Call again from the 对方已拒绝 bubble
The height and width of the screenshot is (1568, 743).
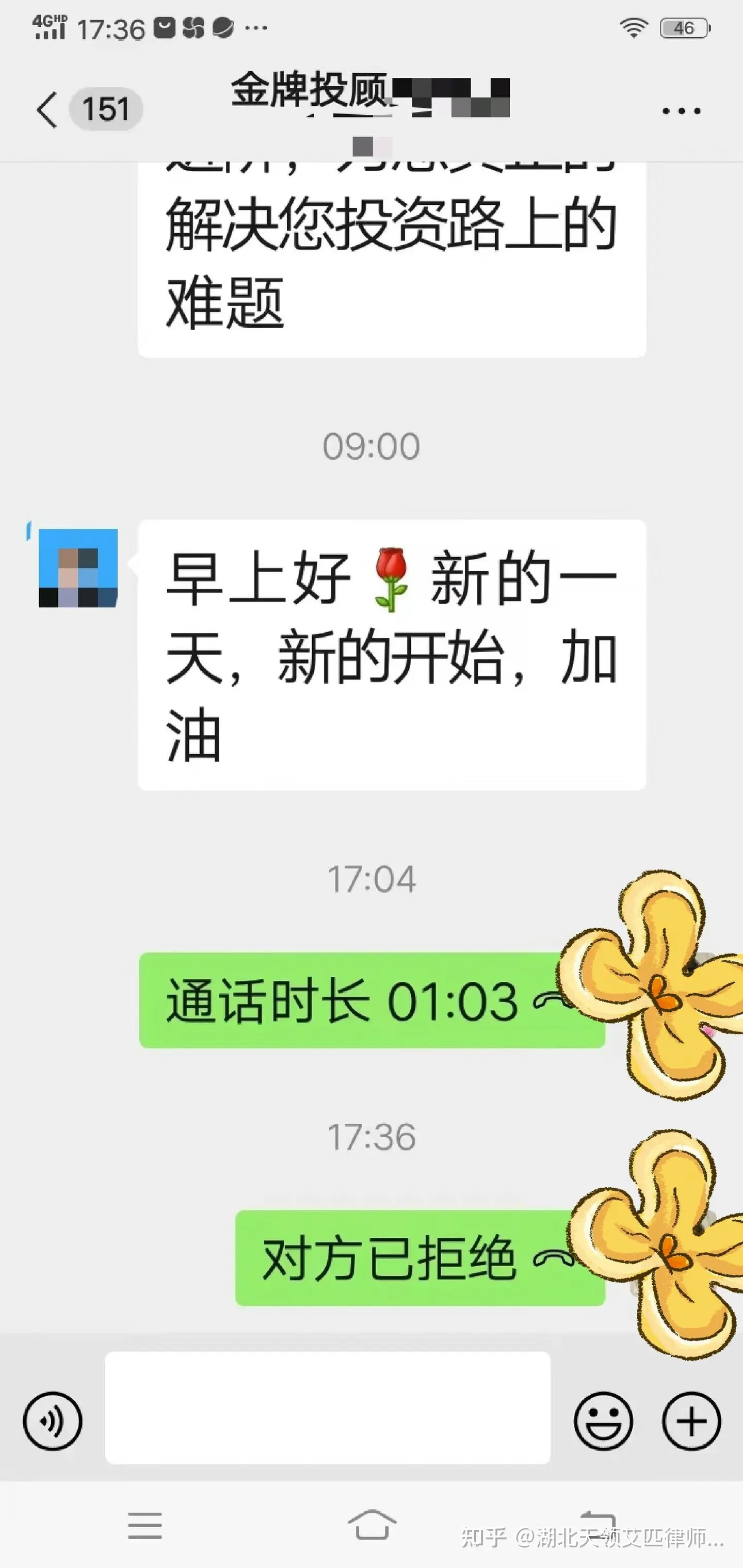pos(401,1258)
